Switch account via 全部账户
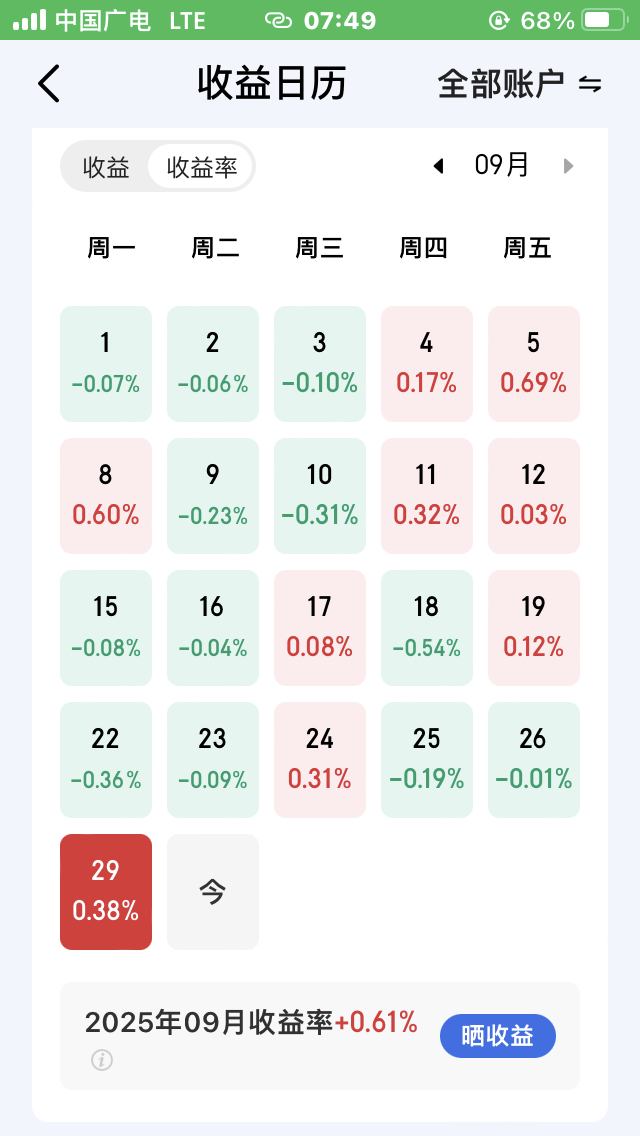 coord(519,84)
